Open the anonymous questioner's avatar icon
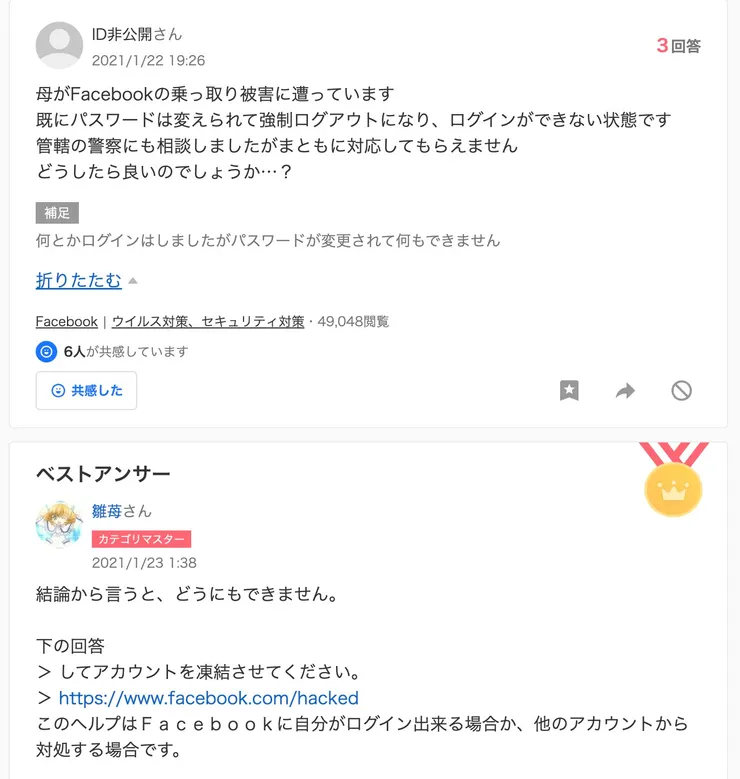Image resolution: width=740 pixels, height=779 pixels. (58, 45)
